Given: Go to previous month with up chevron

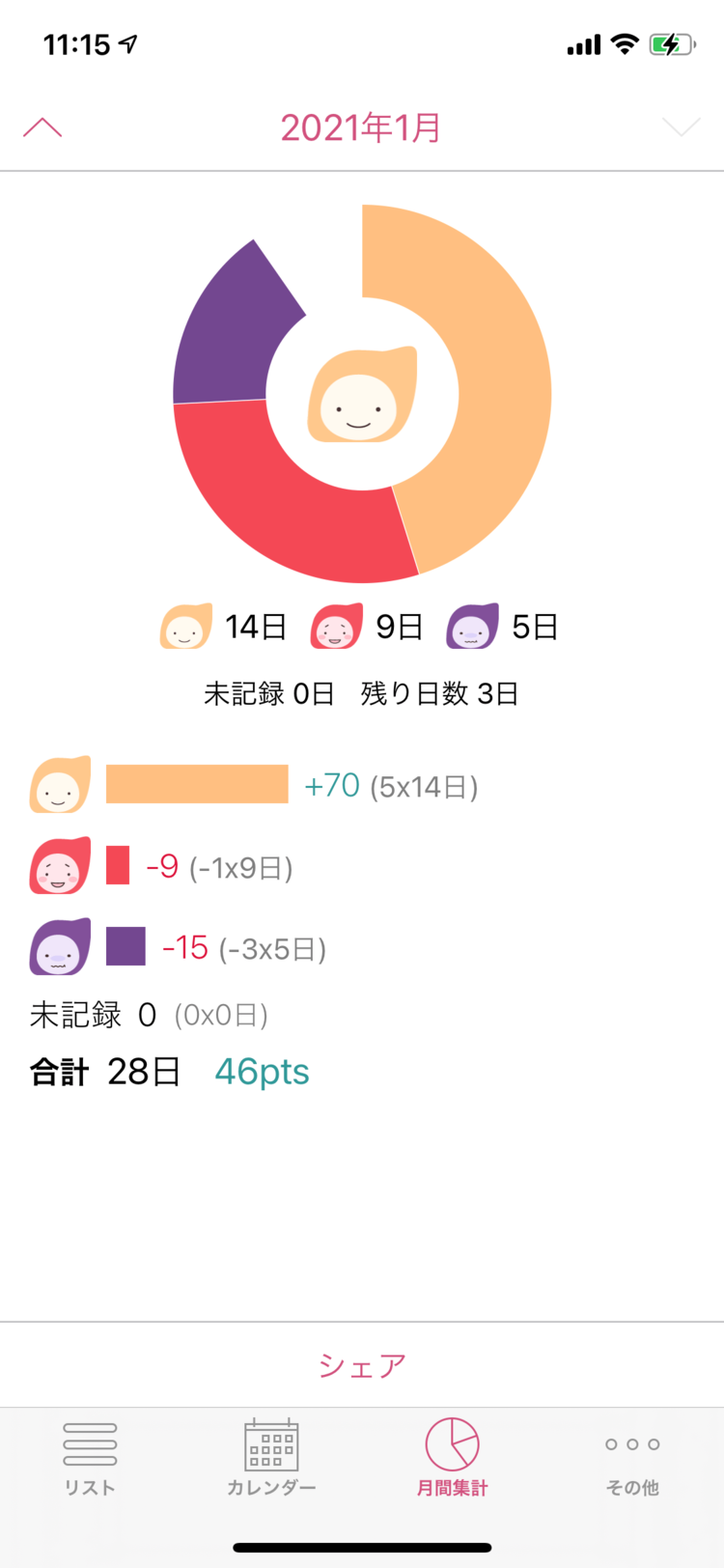Looking at the screenshot, I should 42,127.
